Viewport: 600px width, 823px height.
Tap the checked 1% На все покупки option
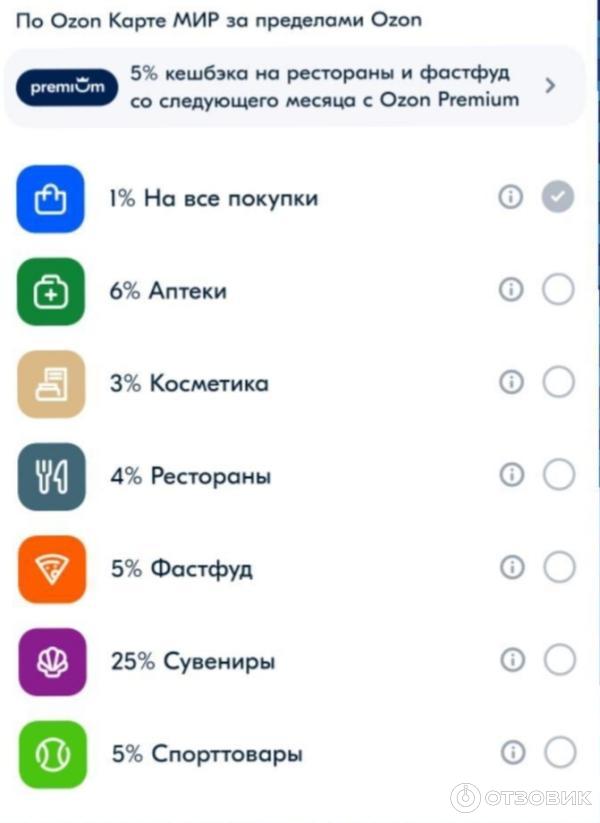click(x=558, y=198)
